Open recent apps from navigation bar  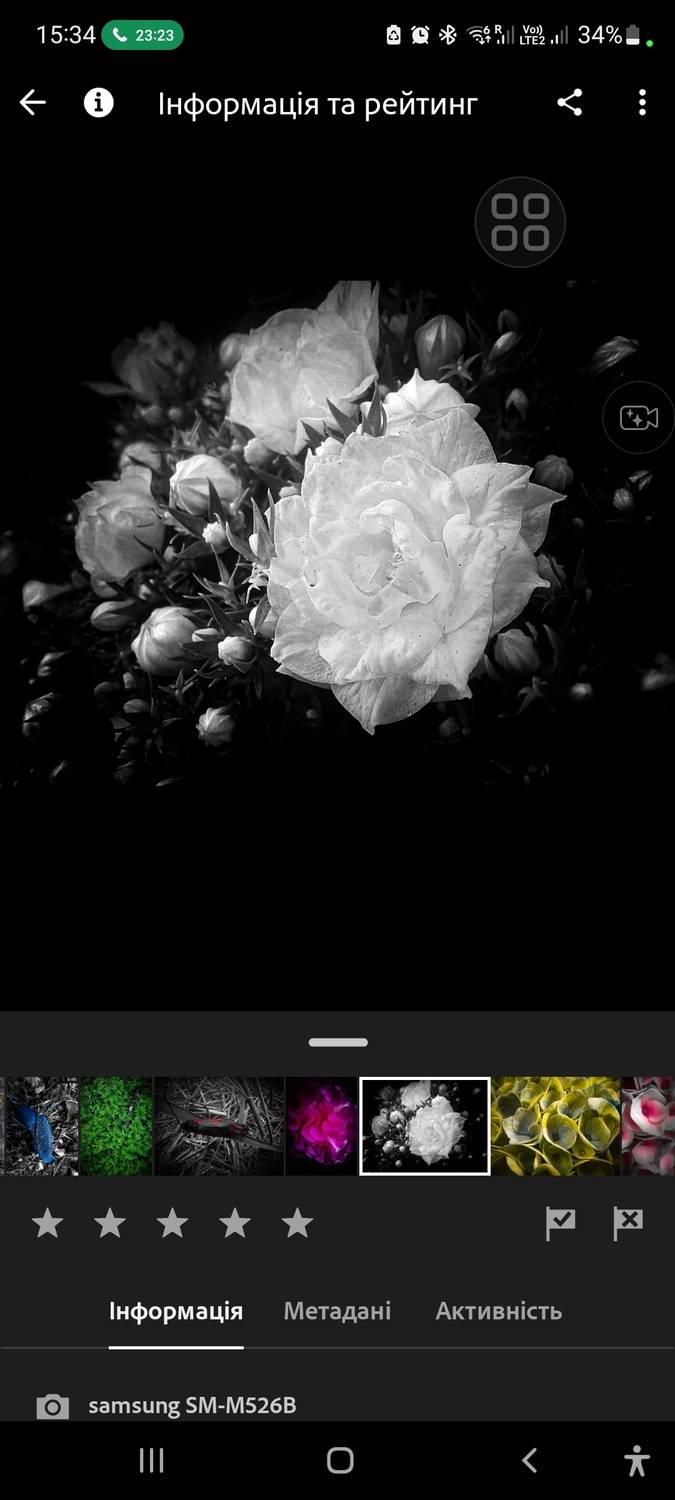pos(151,1461)
